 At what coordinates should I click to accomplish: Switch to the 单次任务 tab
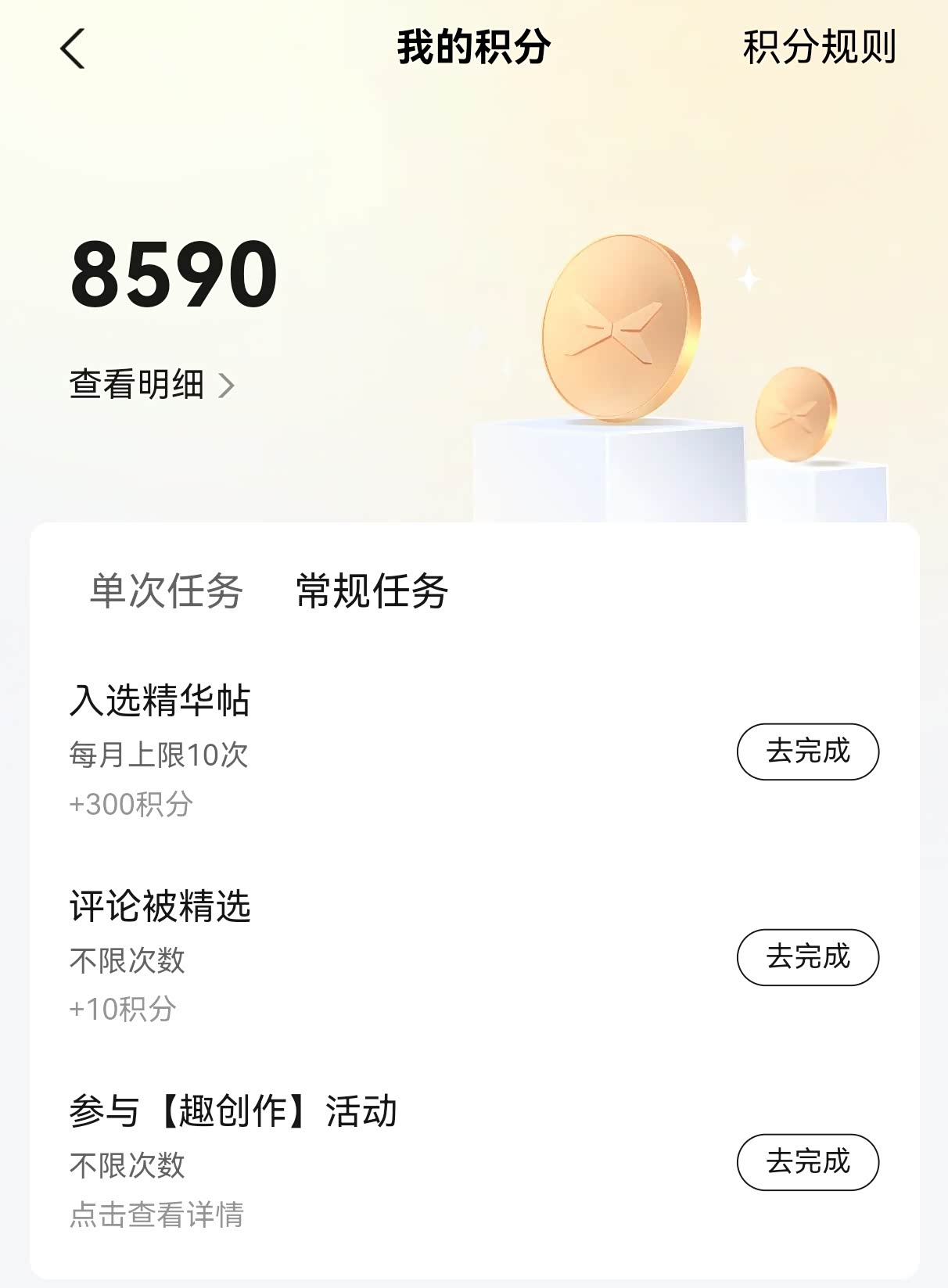click(x=166, y=590)
